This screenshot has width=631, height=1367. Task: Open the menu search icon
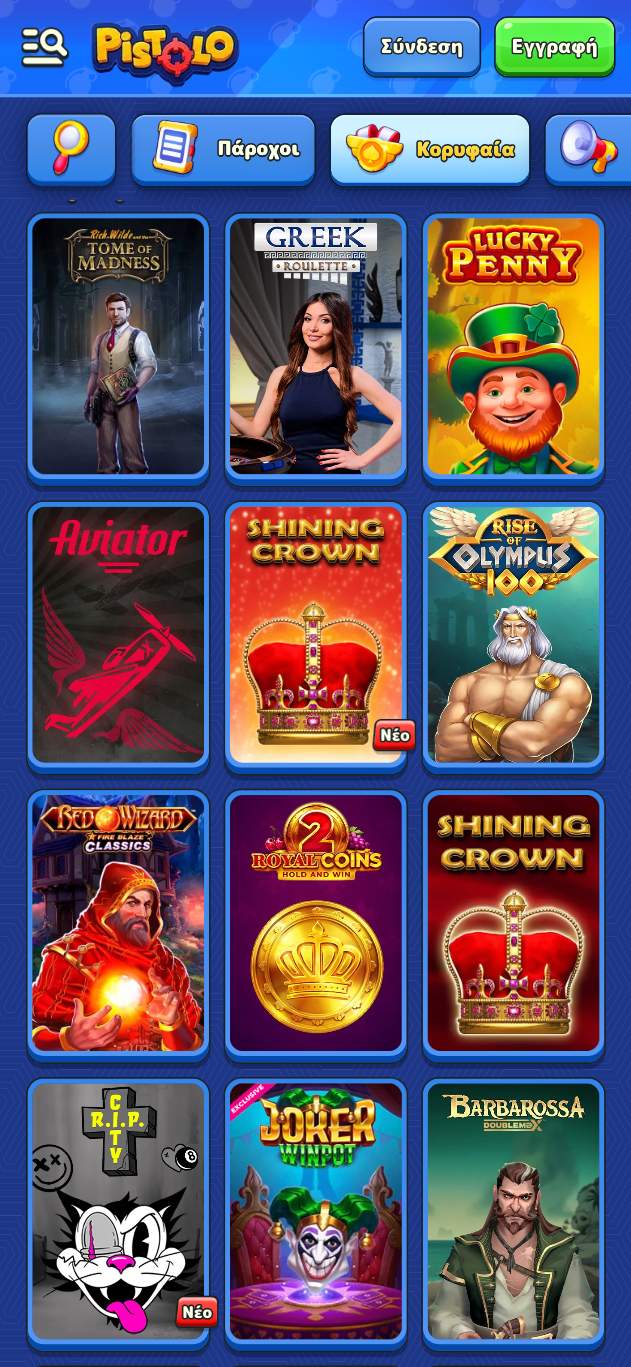(44, 46)
